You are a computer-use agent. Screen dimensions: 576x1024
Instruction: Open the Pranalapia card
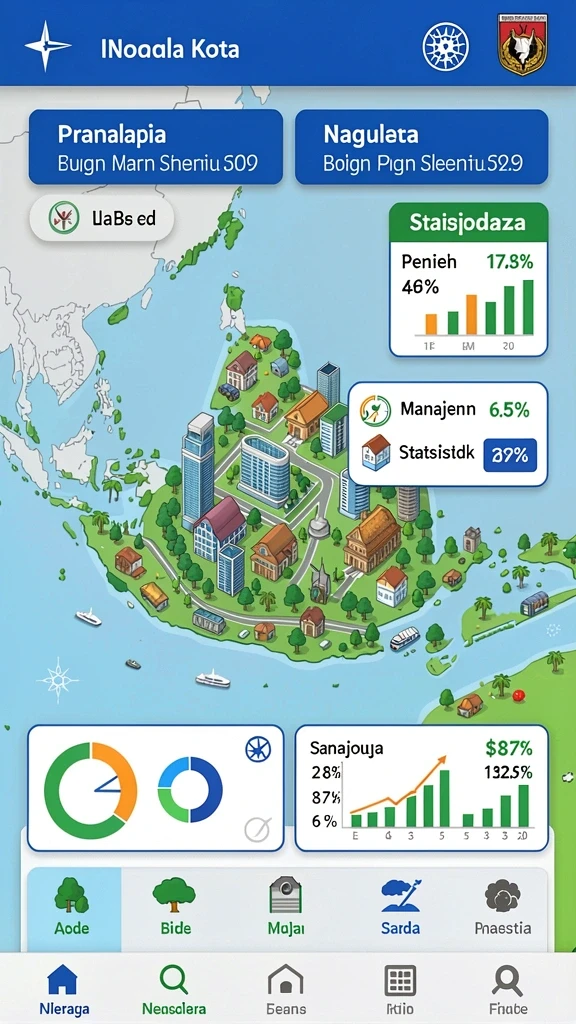156,147
